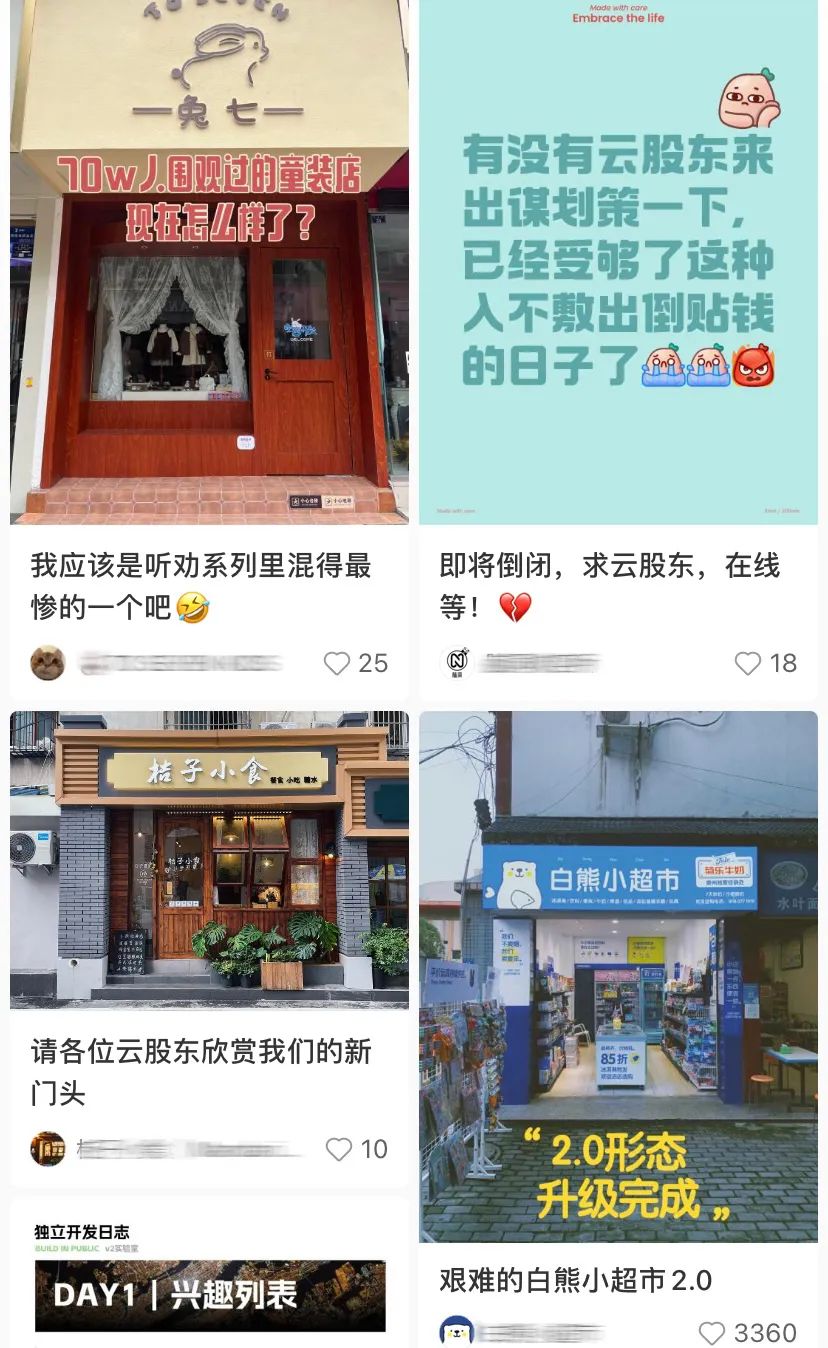
Task: Open the 白熊小超市 2.0 post
Action: tap(618, 977)
